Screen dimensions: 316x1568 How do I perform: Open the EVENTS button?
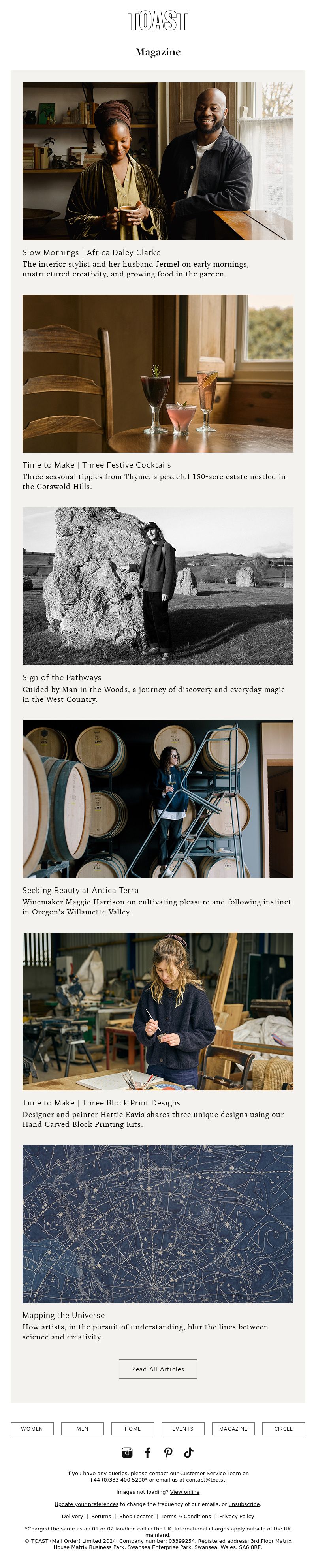click(182, 1428)
